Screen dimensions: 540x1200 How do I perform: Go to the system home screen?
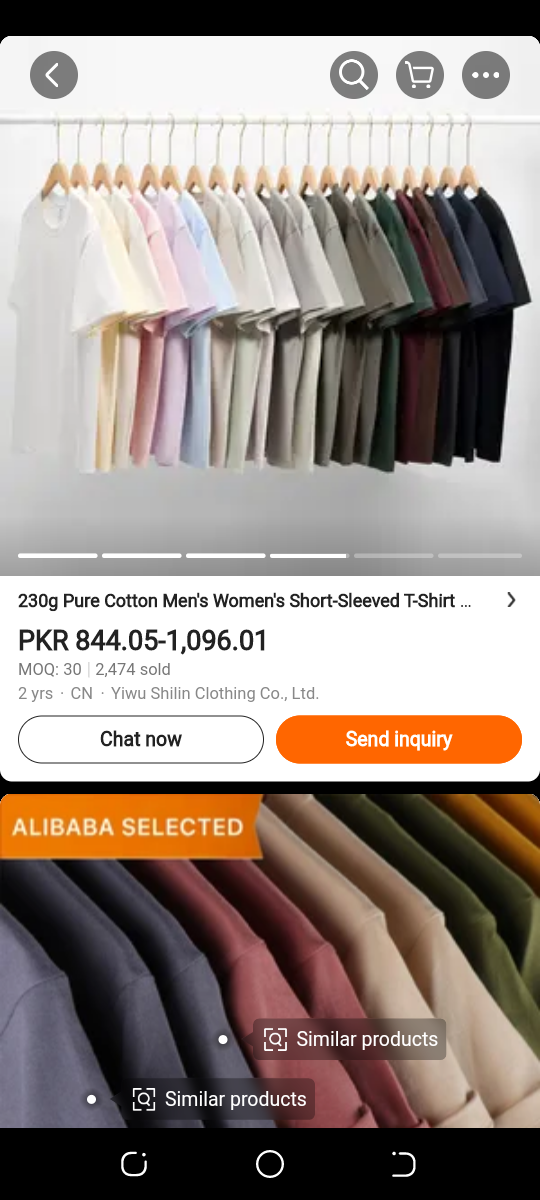coord(270,1164)
